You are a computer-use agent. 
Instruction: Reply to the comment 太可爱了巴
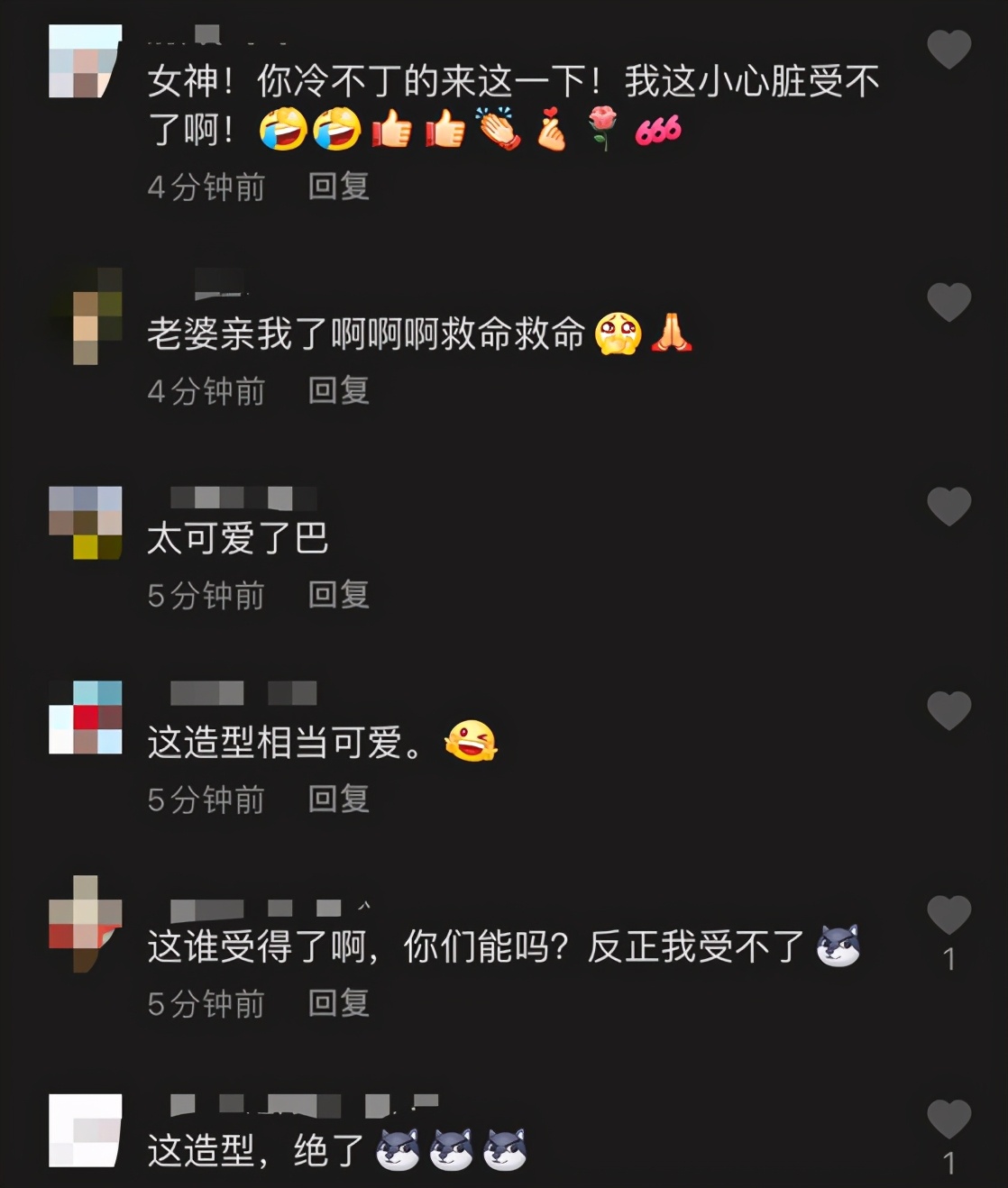[338, 595]
